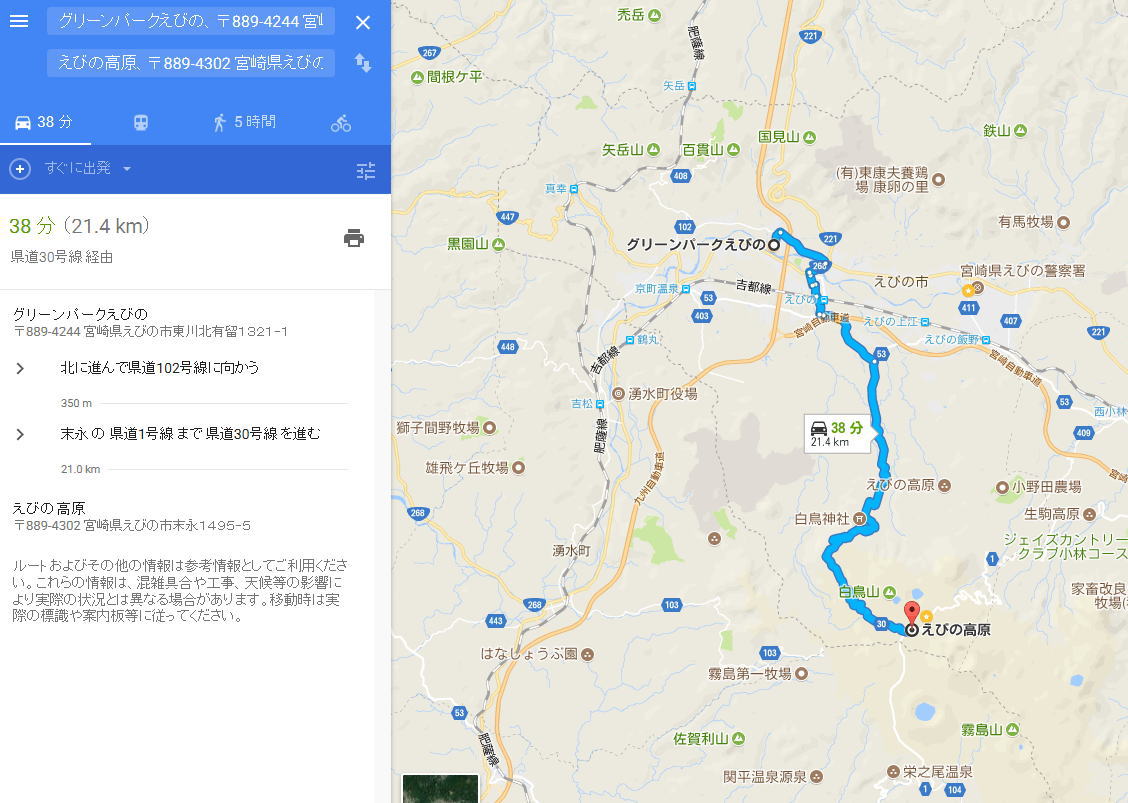The image size is (1128, 803).
Task: Tap the 38 分 route label on the map
Action: pyautogui.click(x=838, y=433)
